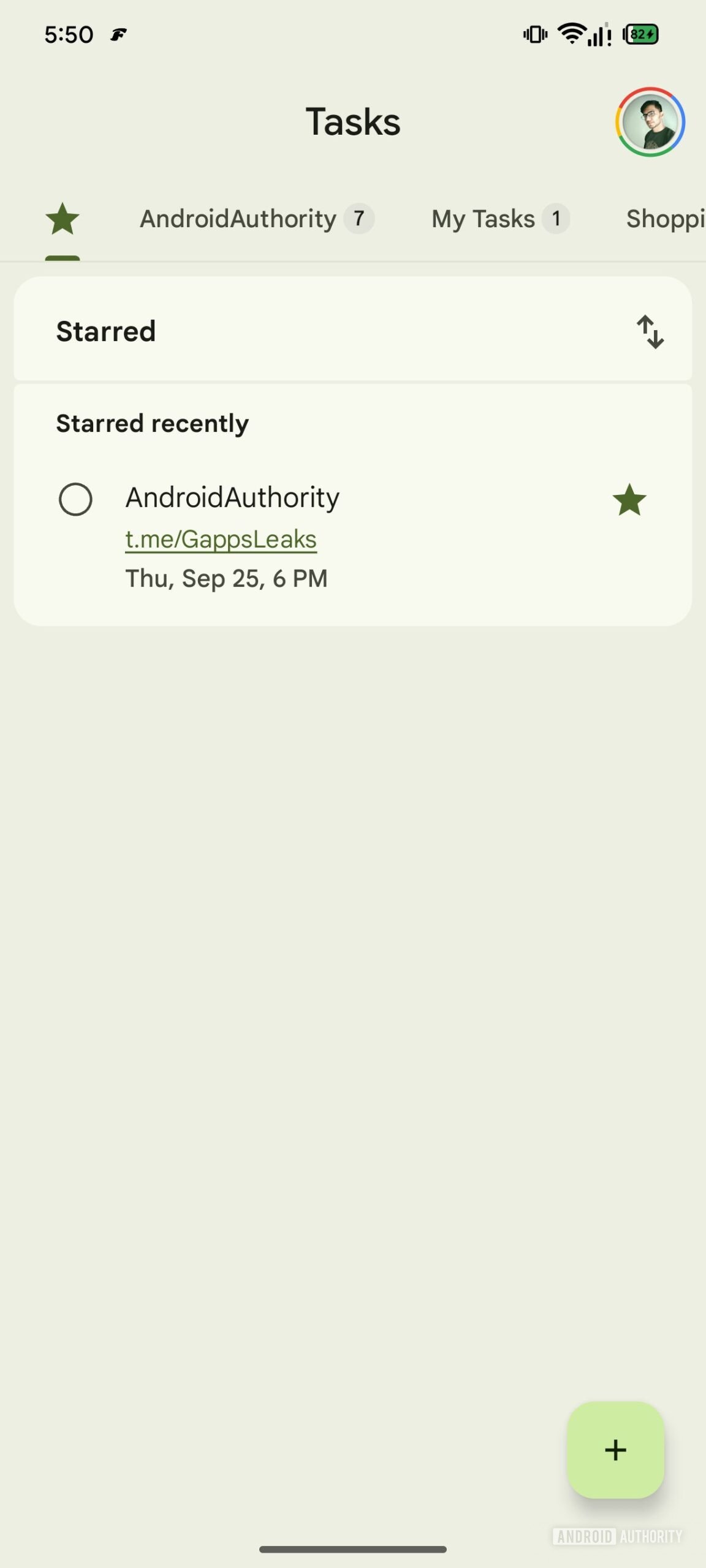Viewport: 706px width, 1568px height.
Task: Open the account profile avatar
Action: click(x=650, y=122)
